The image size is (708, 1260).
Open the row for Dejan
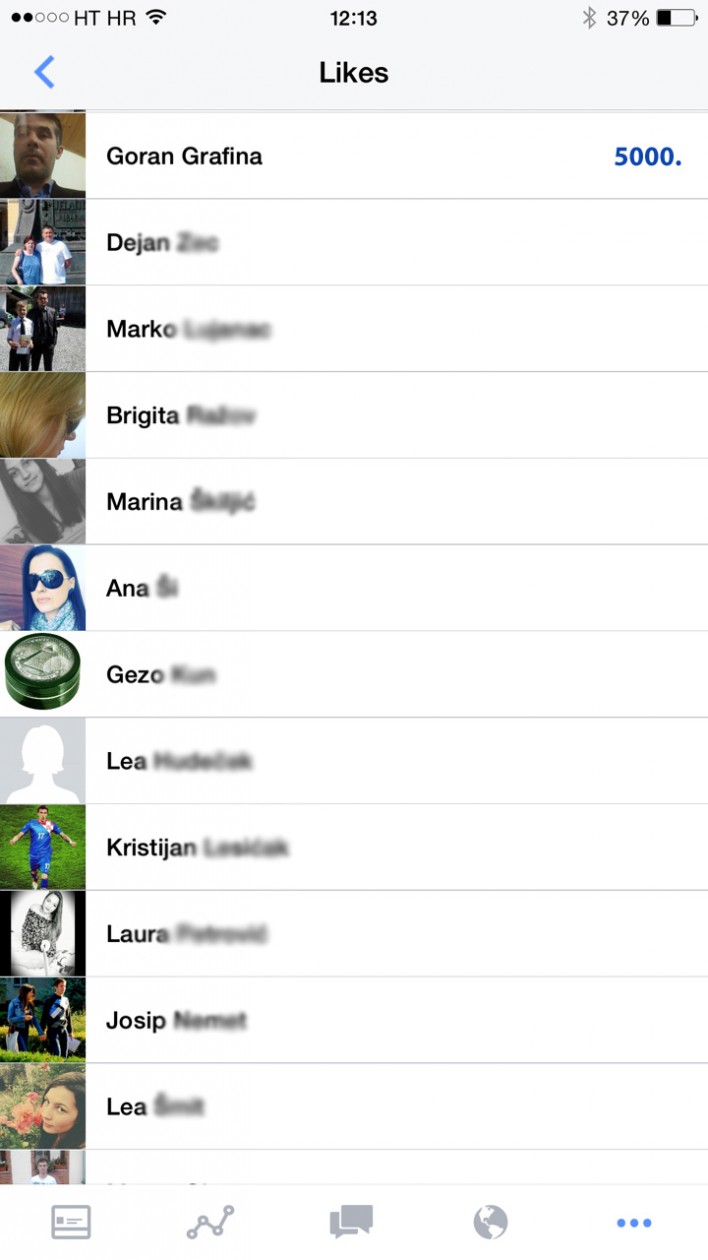click(354, 242)
